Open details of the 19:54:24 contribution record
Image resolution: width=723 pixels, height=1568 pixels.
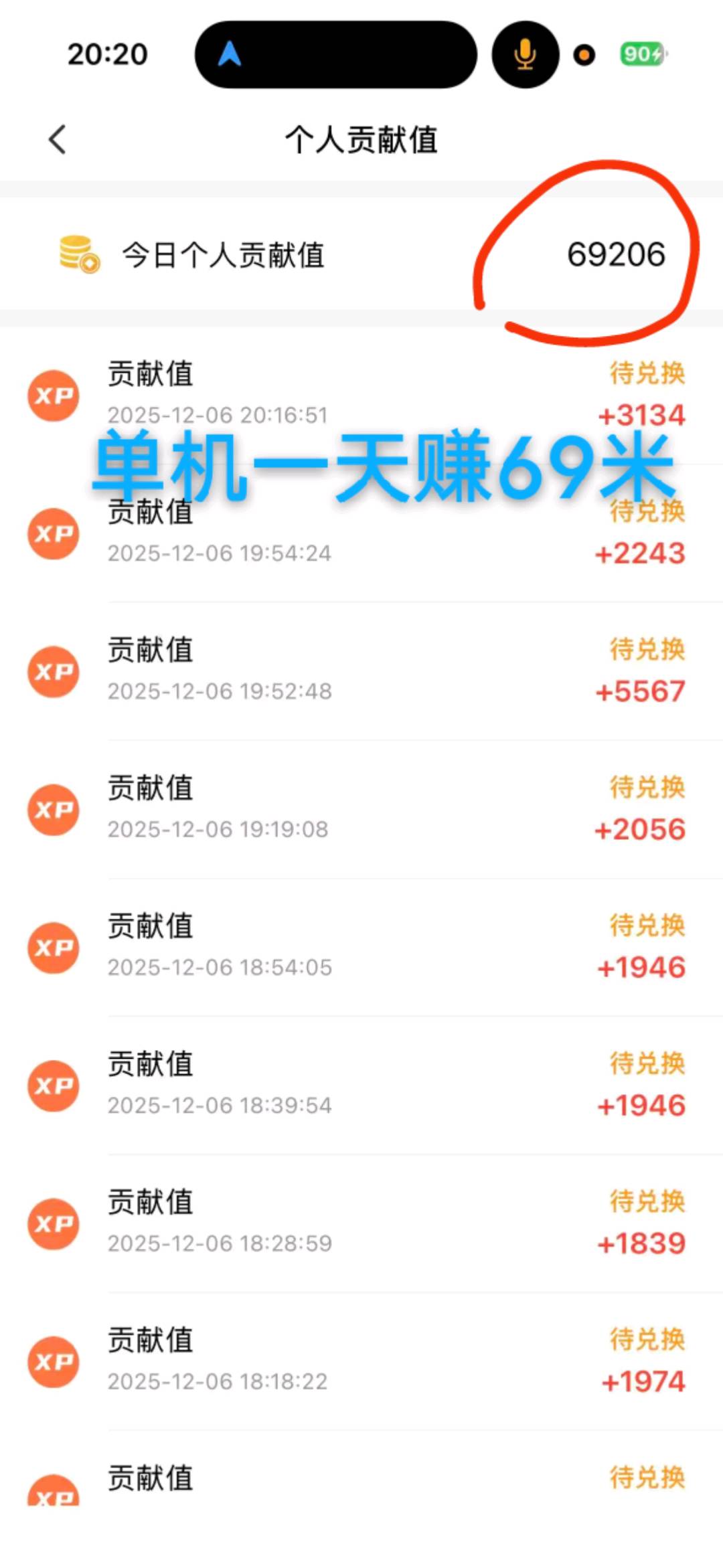tap(268, 534)
